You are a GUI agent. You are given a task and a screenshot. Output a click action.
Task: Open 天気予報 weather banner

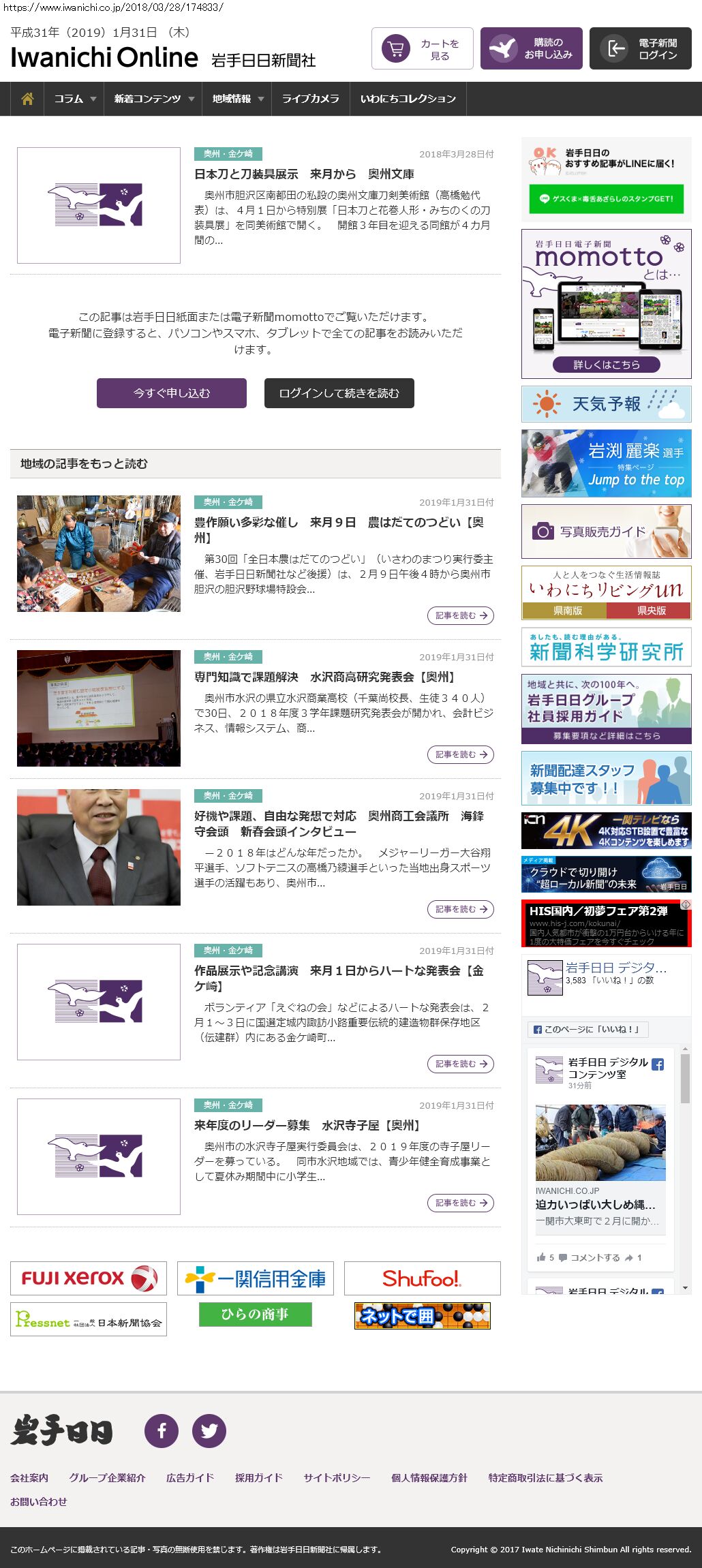[x=606, y=404]
